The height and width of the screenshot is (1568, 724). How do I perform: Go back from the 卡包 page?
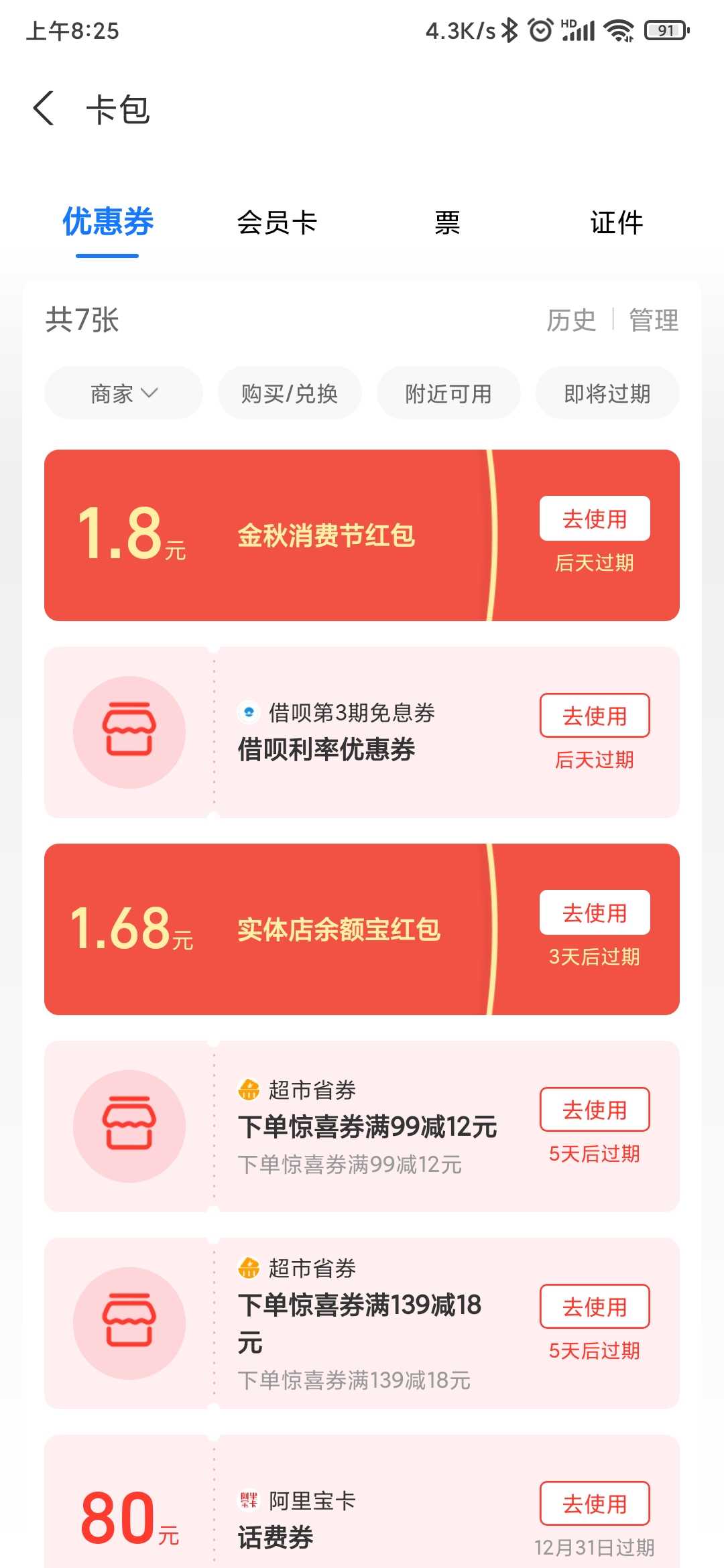44,109
